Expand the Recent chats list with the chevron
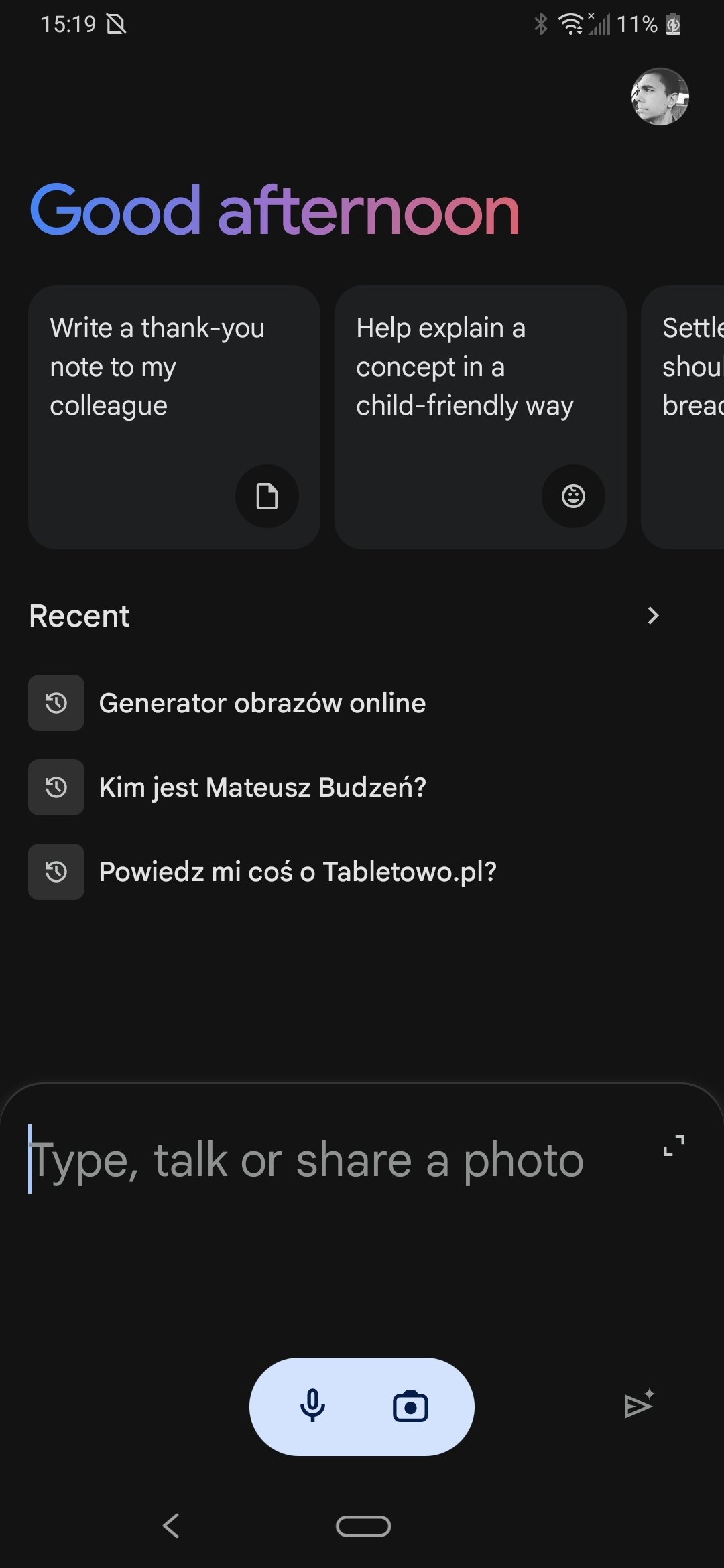This screenshot has width=724, height=1568. pyautogui.click(x=653, y=616)
